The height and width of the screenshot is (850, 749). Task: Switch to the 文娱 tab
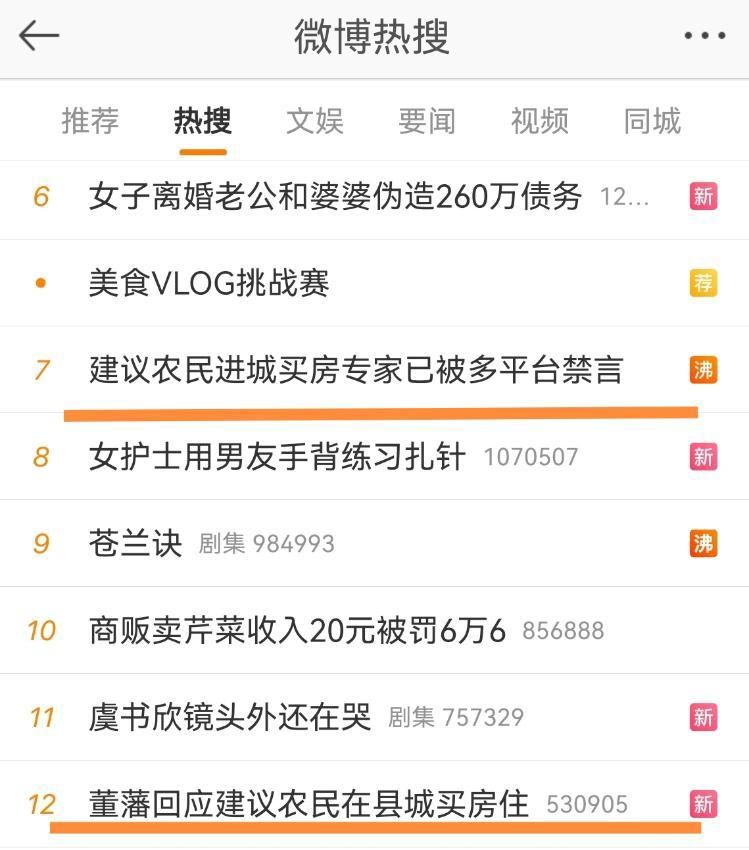click(315, 121)
